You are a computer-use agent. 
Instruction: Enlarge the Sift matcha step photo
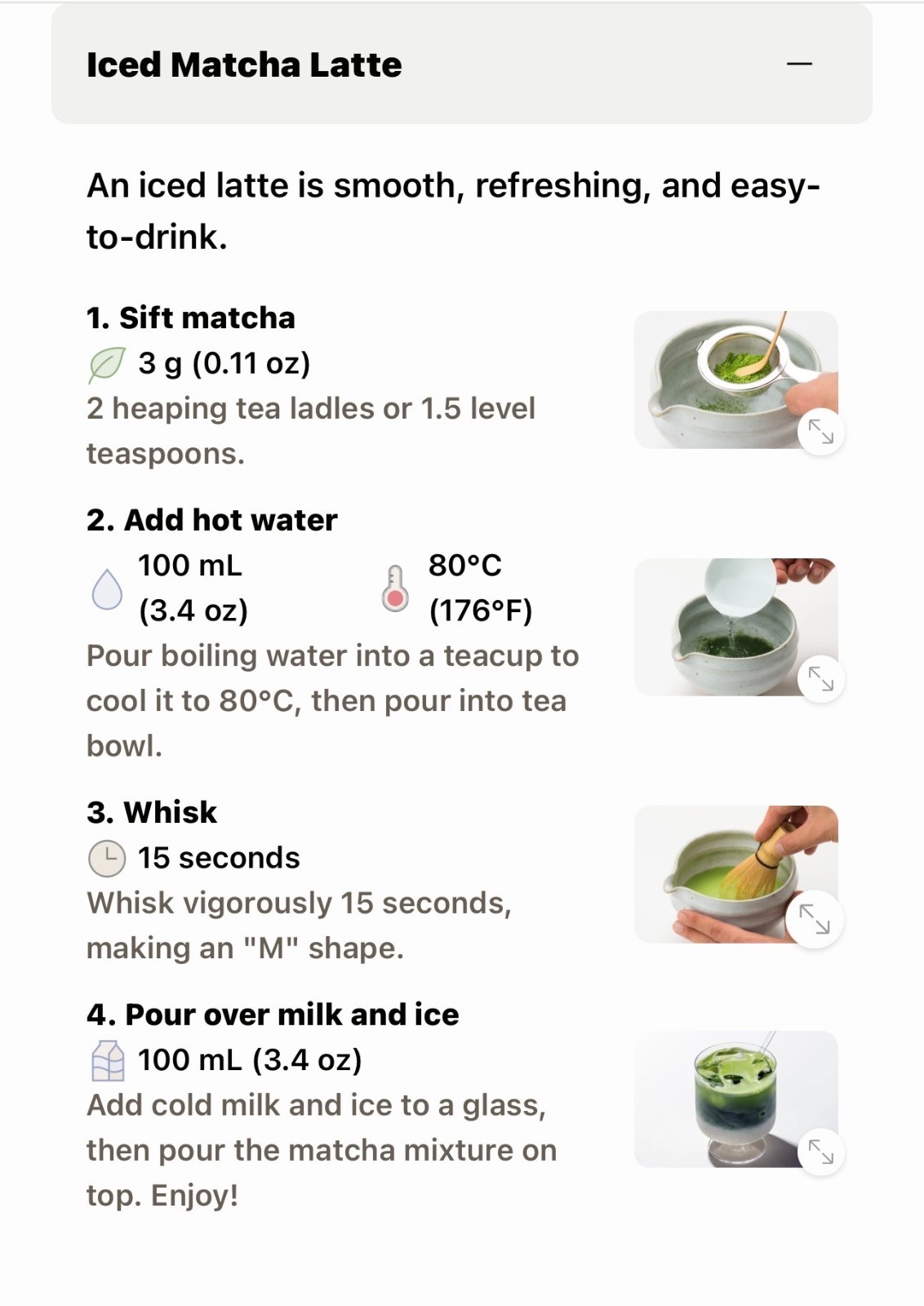coord(820,431)
